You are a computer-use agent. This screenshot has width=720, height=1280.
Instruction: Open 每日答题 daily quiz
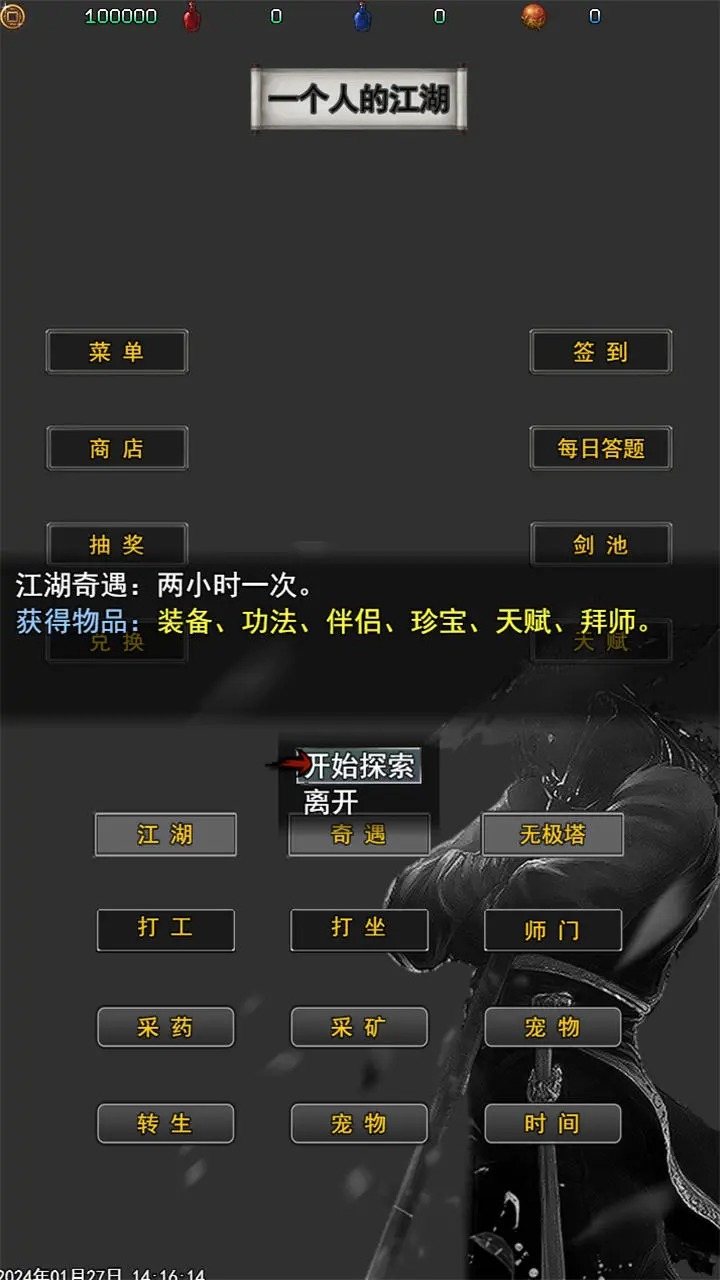[x=600, y=449]
